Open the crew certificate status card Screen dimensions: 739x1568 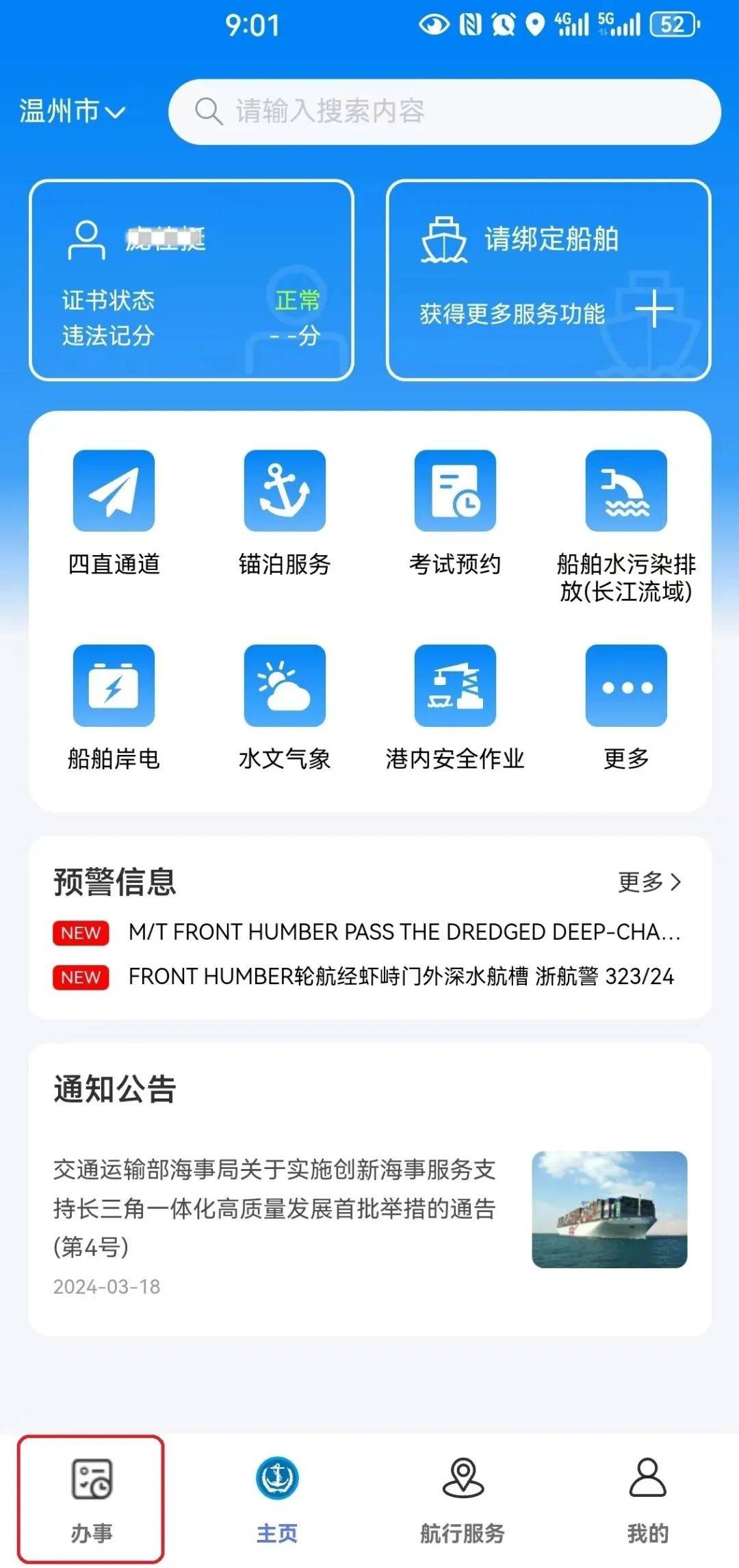pyautogui.click(x=192, y=280)
